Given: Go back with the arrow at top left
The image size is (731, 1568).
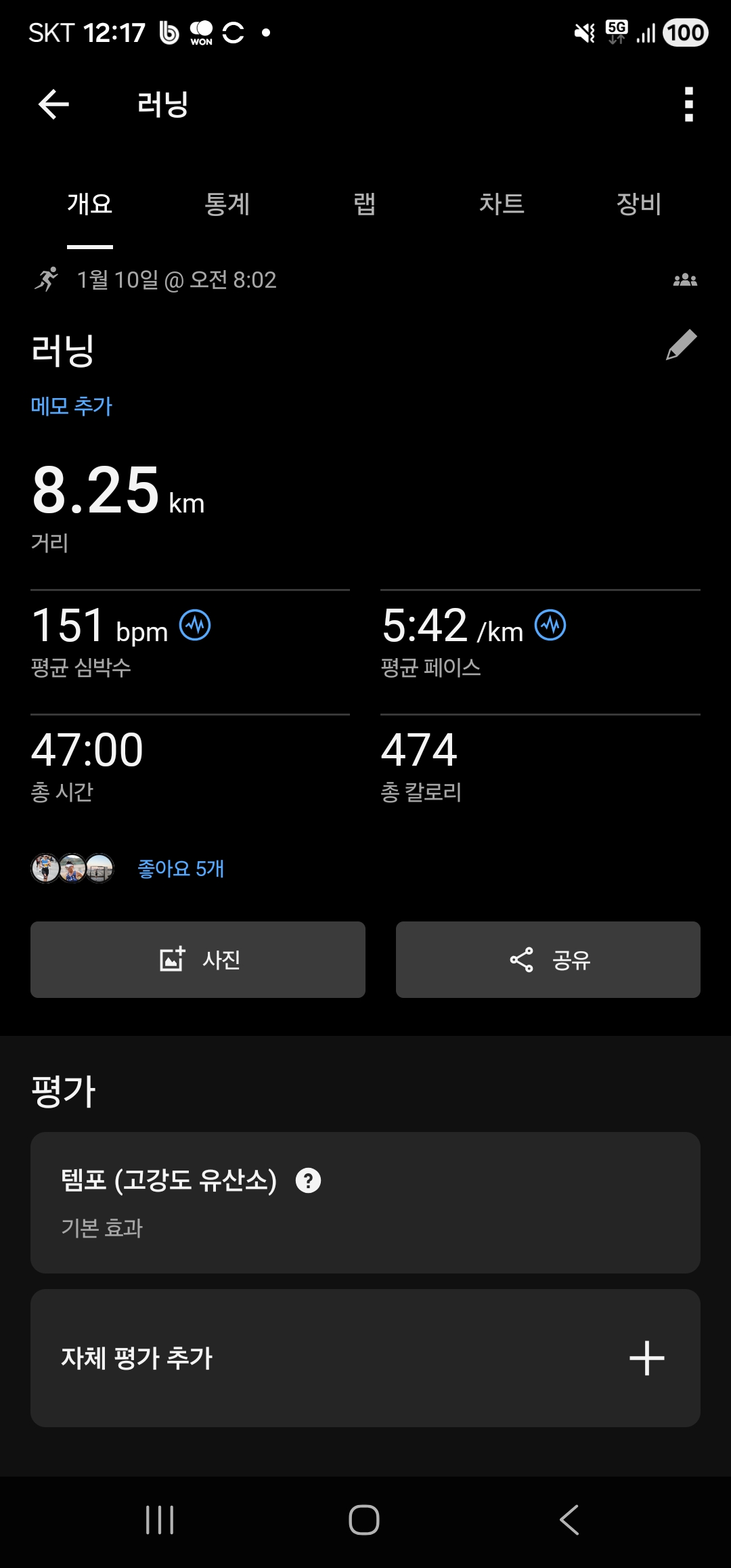Looking at the screenshot, I should tap(53, 104).
